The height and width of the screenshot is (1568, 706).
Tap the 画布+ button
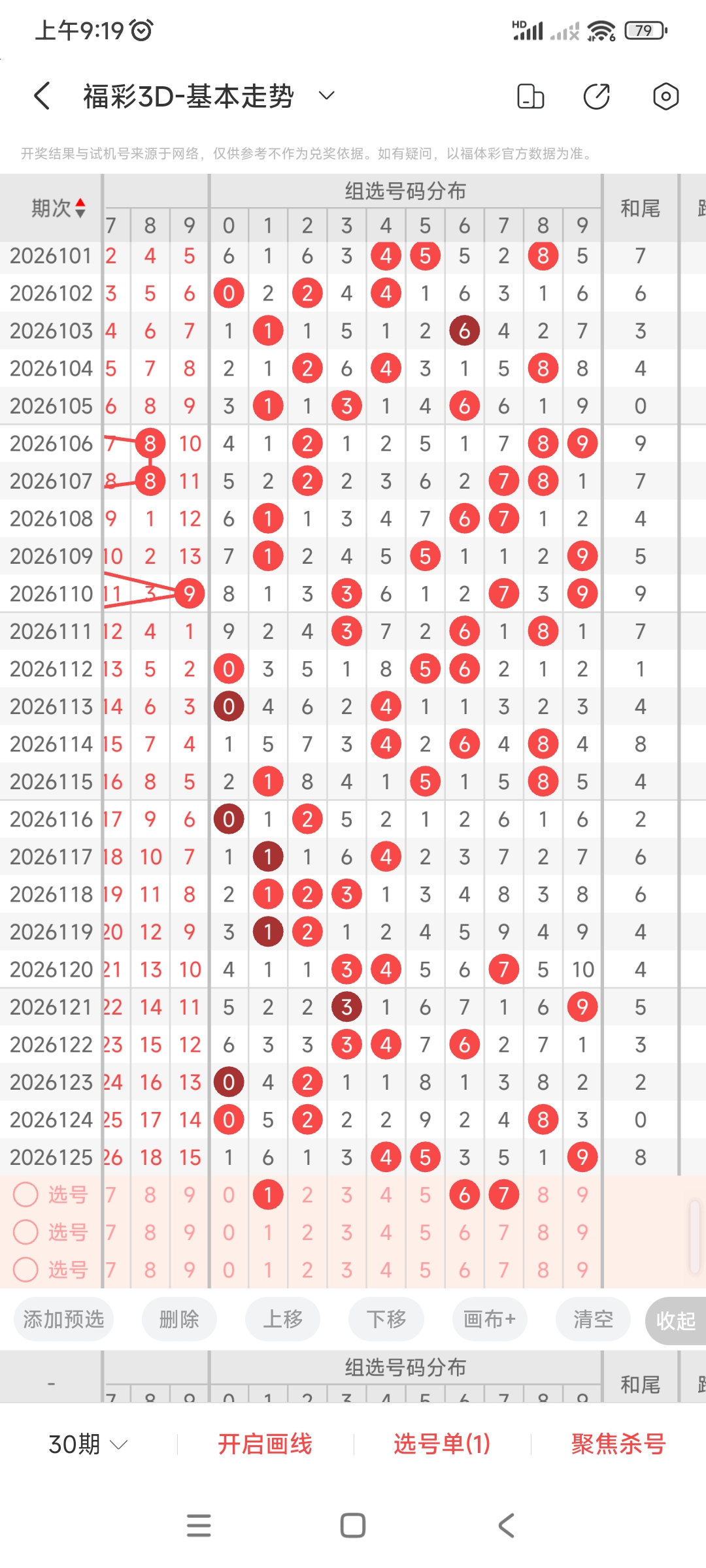point(490,1319)
